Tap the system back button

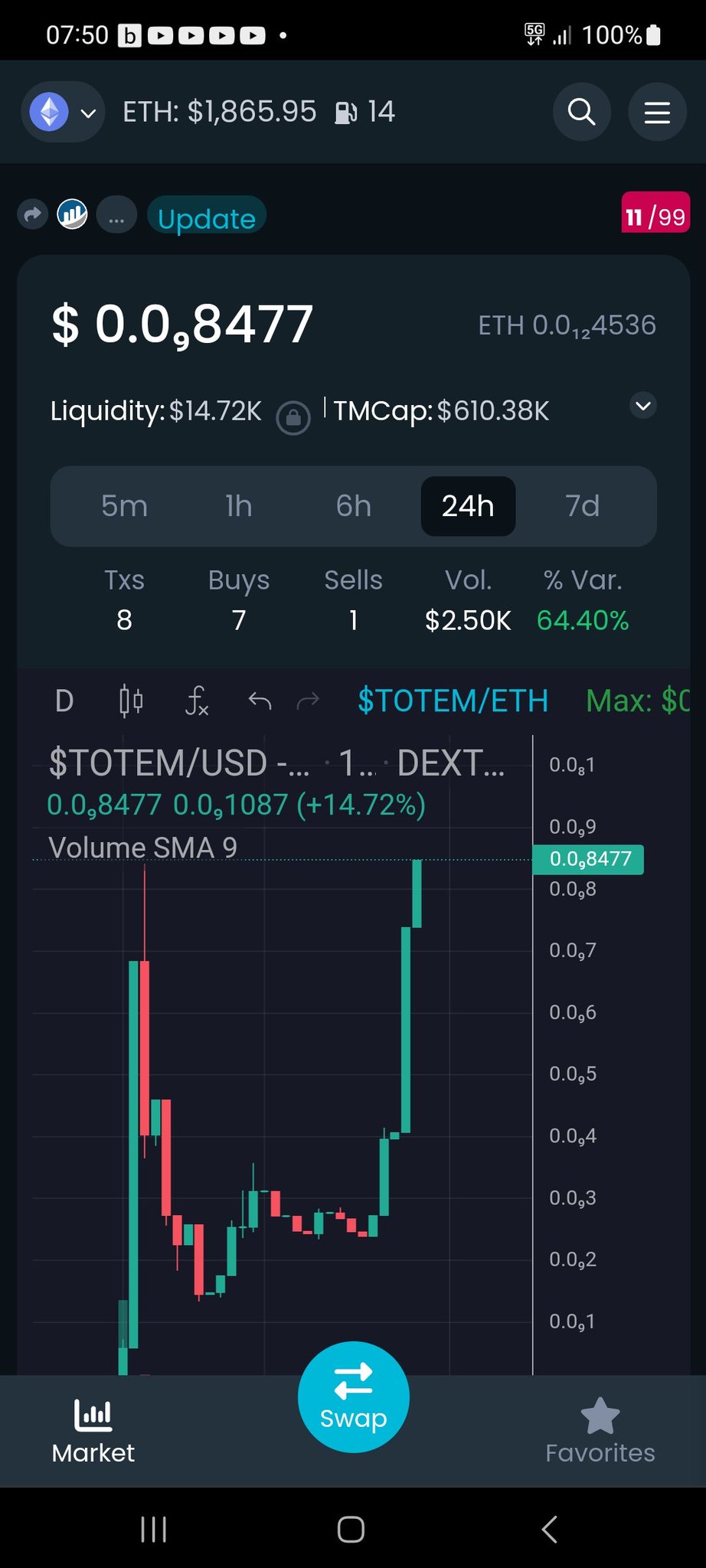pyautogui.click(x=549, y=1529)
